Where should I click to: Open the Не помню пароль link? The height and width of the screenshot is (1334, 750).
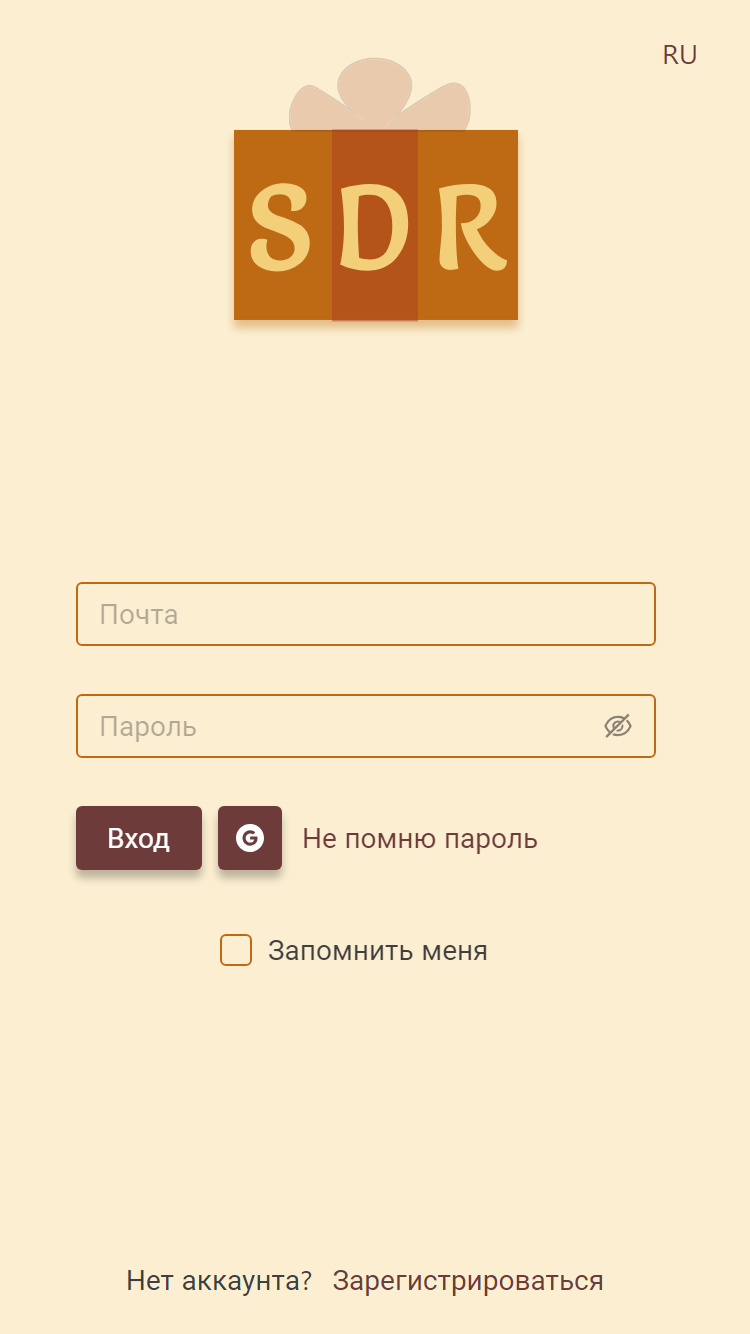click(420, 839)
